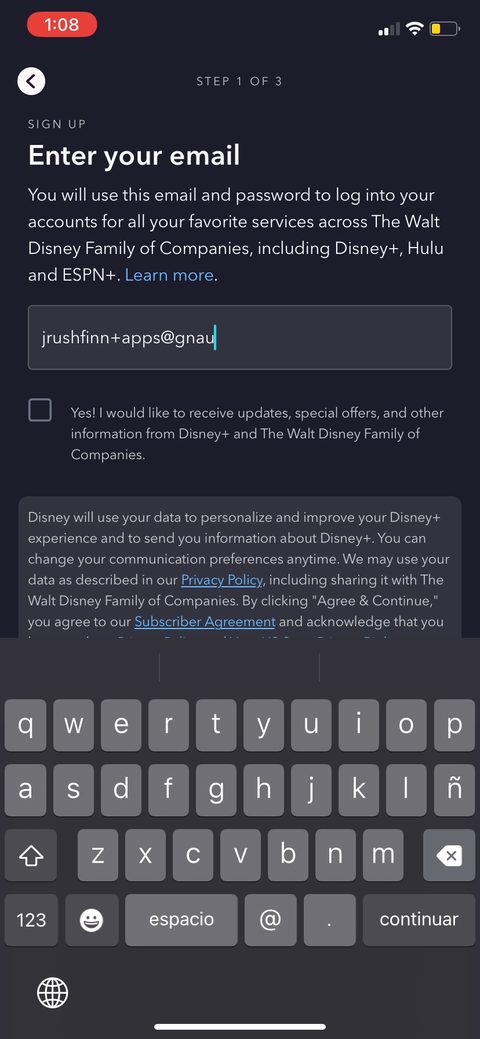This screenshot has width=480, height=1039.
Task: Check the marketing updates opt-in box
Action: click(x=40, y=410)
